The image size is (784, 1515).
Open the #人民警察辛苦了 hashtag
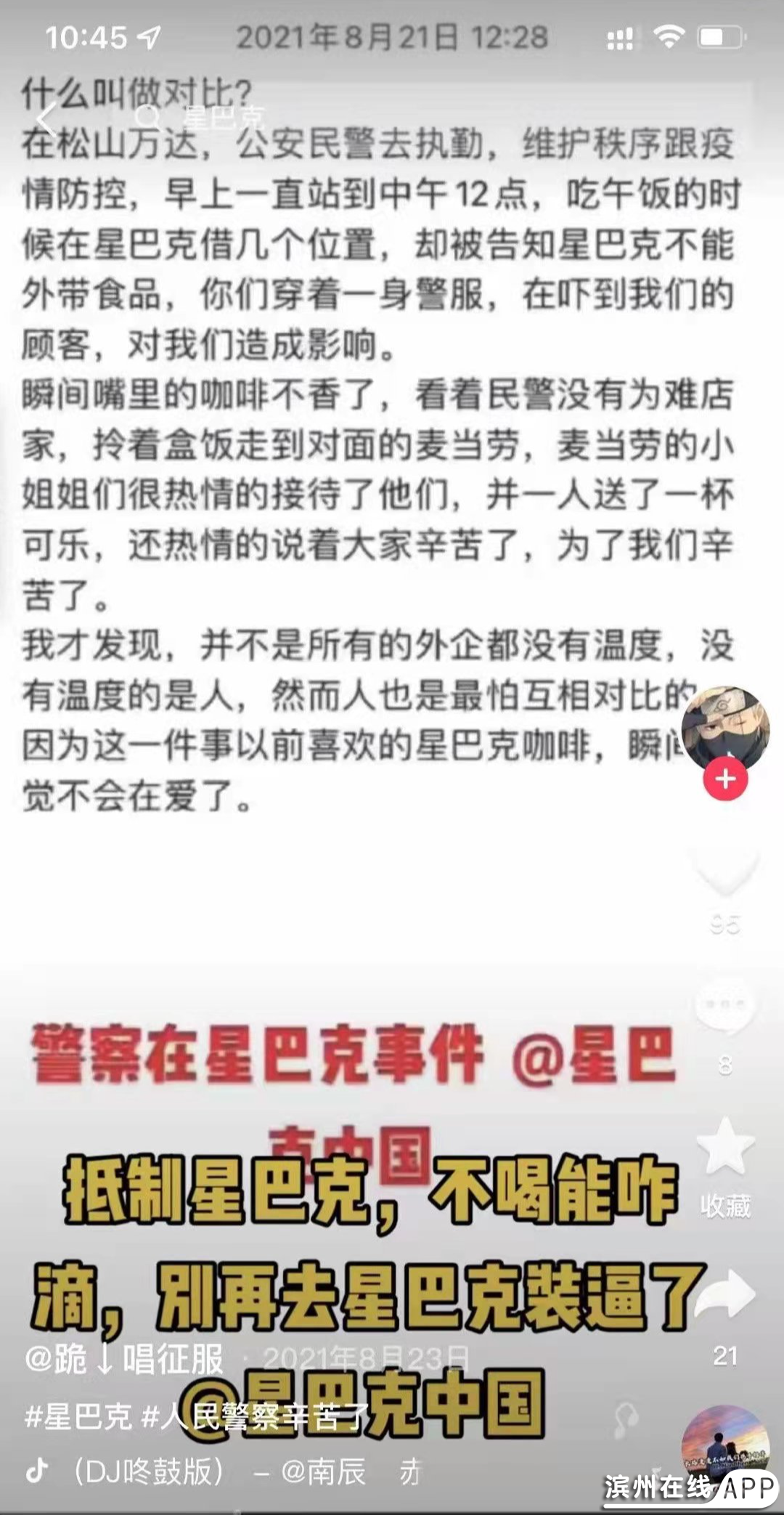pos(254,1416)
